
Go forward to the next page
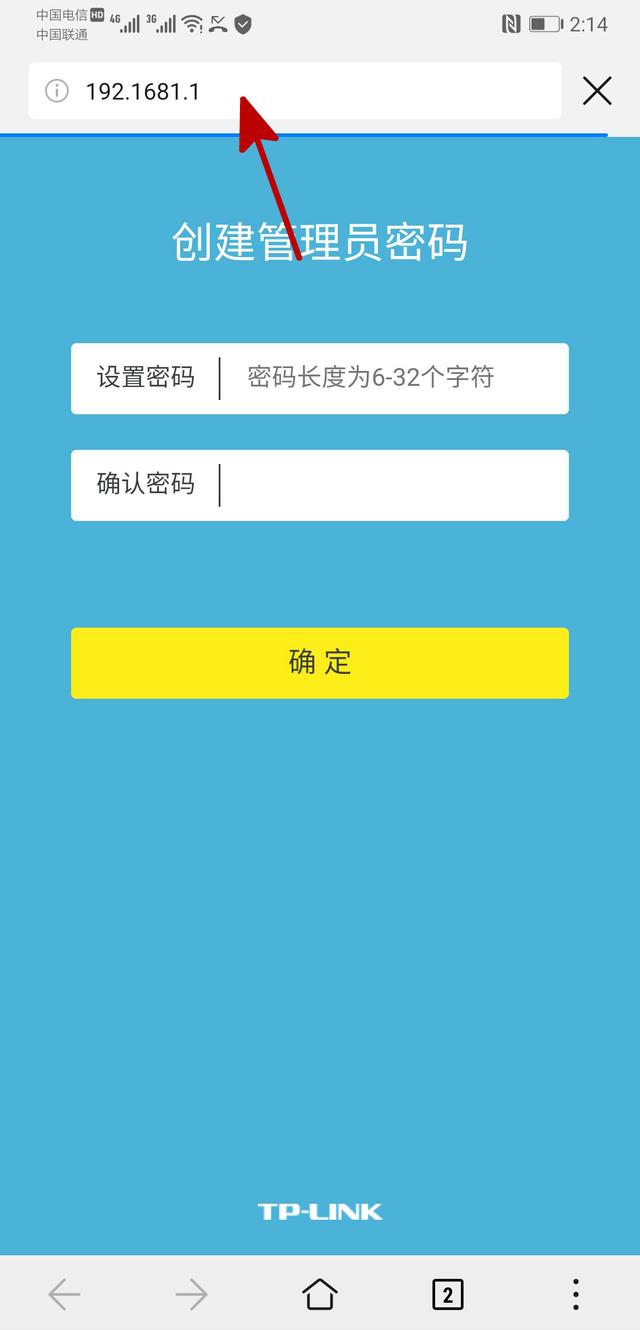point(191,1295)
